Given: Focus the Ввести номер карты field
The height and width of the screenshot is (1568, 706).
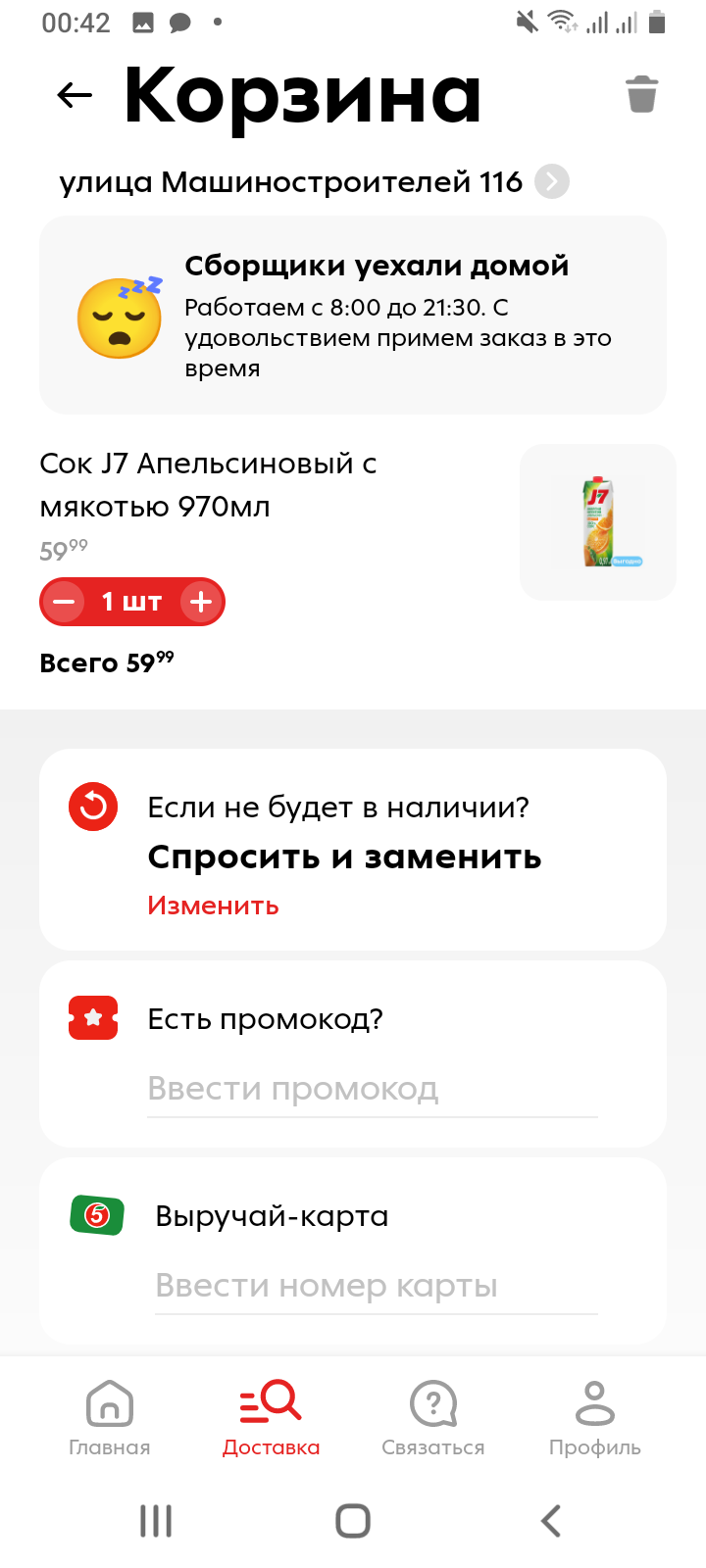Looking at the screenshot, I should [377, 1286].
